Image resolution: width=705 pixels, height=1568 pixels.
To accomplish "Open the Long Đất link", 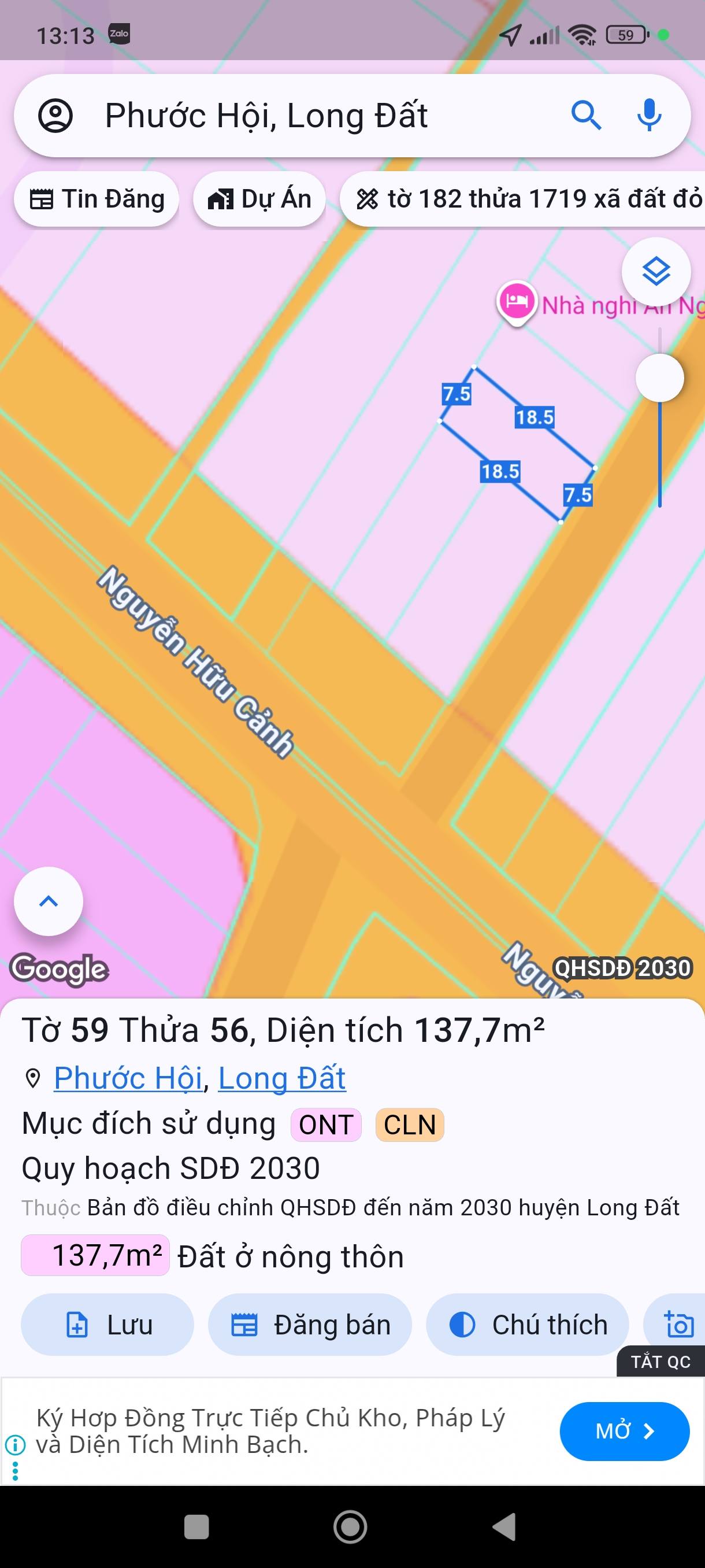I will coord(281,1078).
